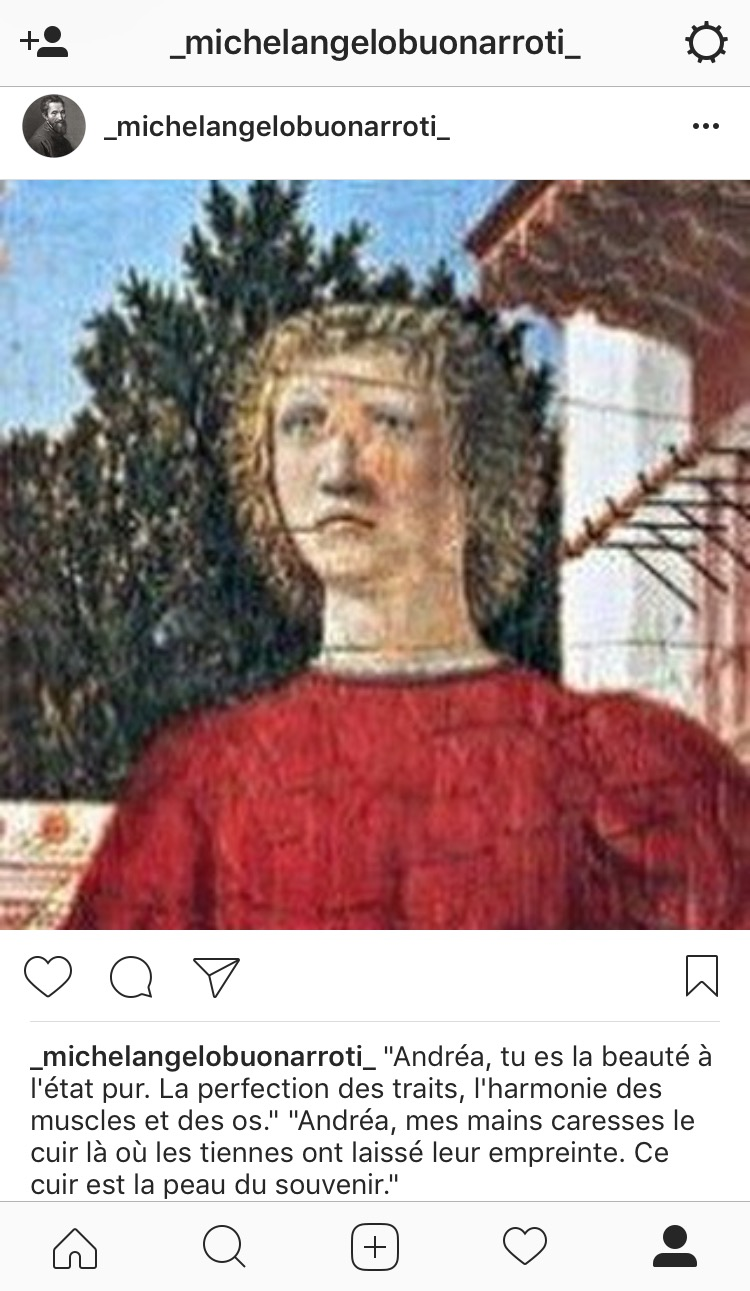The height and width of the screenshot is (1291, 750).
Task: Like the post with the heart icon
Action: pos(48,976)
